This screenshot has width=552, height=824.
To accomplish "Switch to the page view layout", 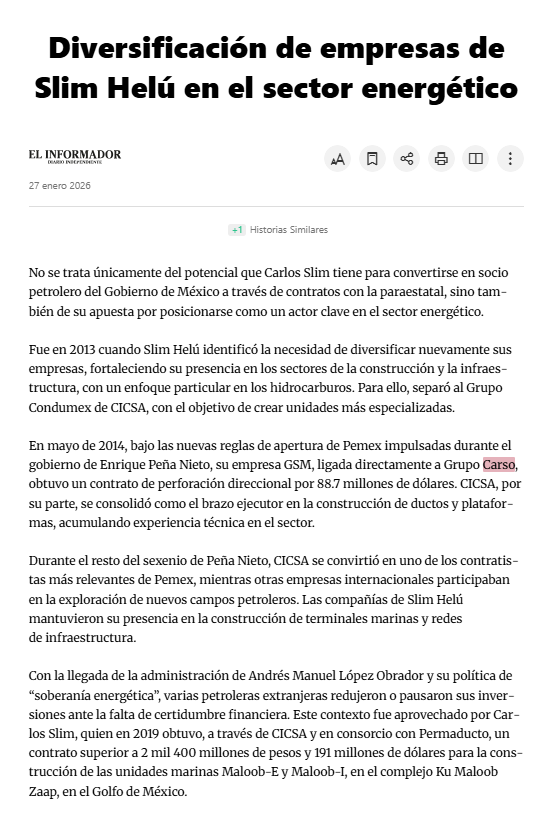I will pyautogui.click(x=476, y=159).
